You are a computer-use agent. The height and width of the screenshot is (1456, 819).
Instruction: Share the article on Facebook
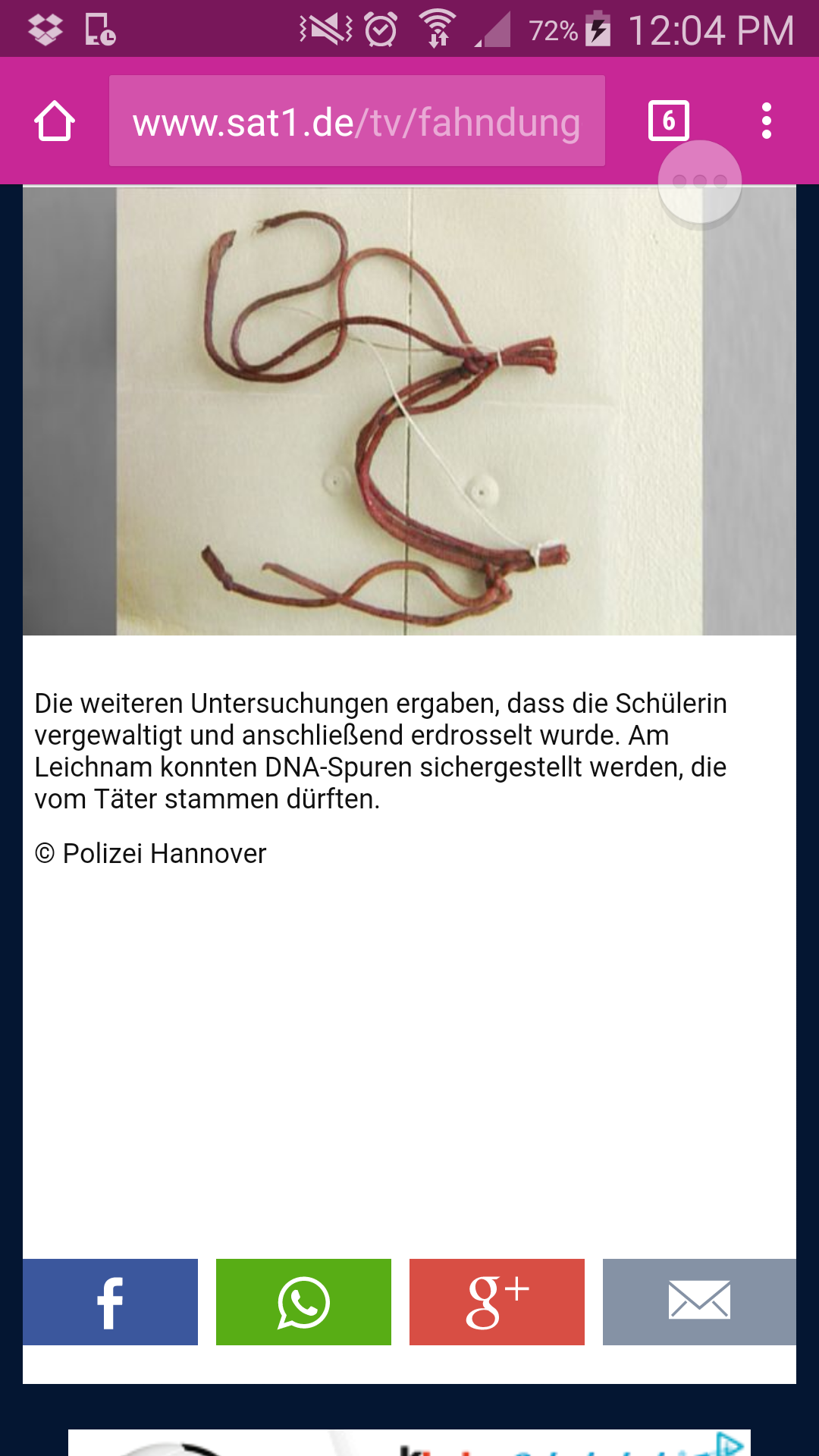click(111, 1302)
